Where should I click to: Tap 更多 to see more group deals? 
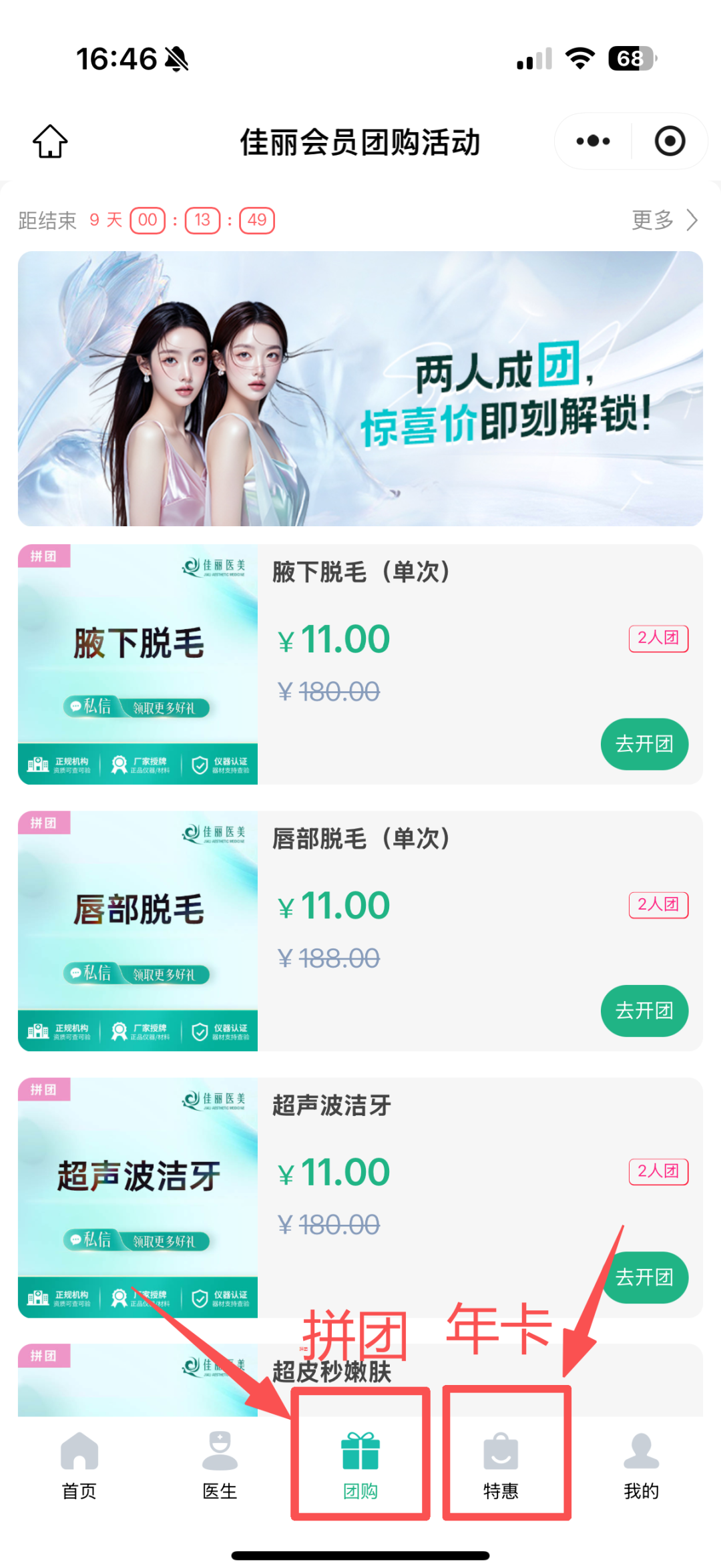pyautogui.click(x=664, y=220)
